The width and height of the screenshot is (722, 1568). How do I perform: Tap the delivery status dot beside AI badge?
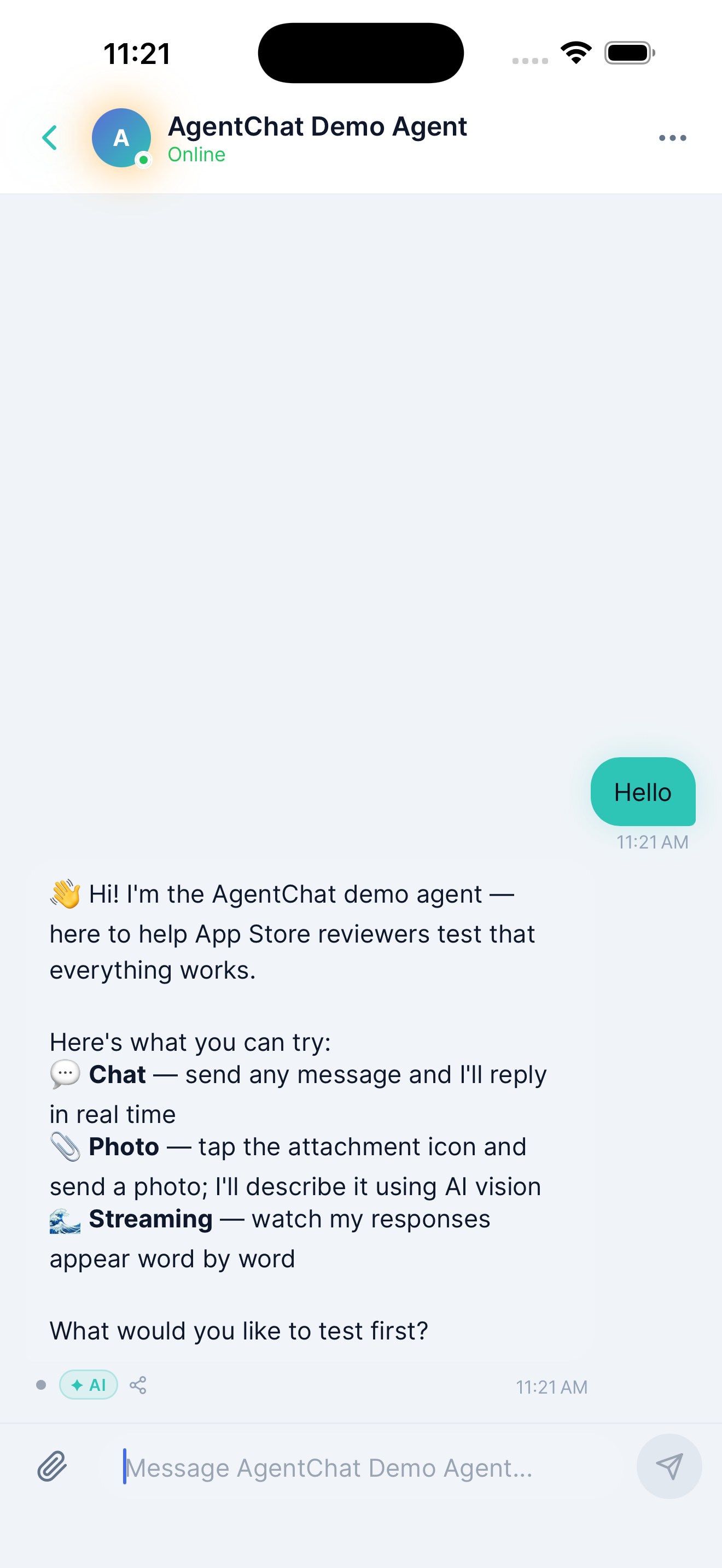(41, 1385)
